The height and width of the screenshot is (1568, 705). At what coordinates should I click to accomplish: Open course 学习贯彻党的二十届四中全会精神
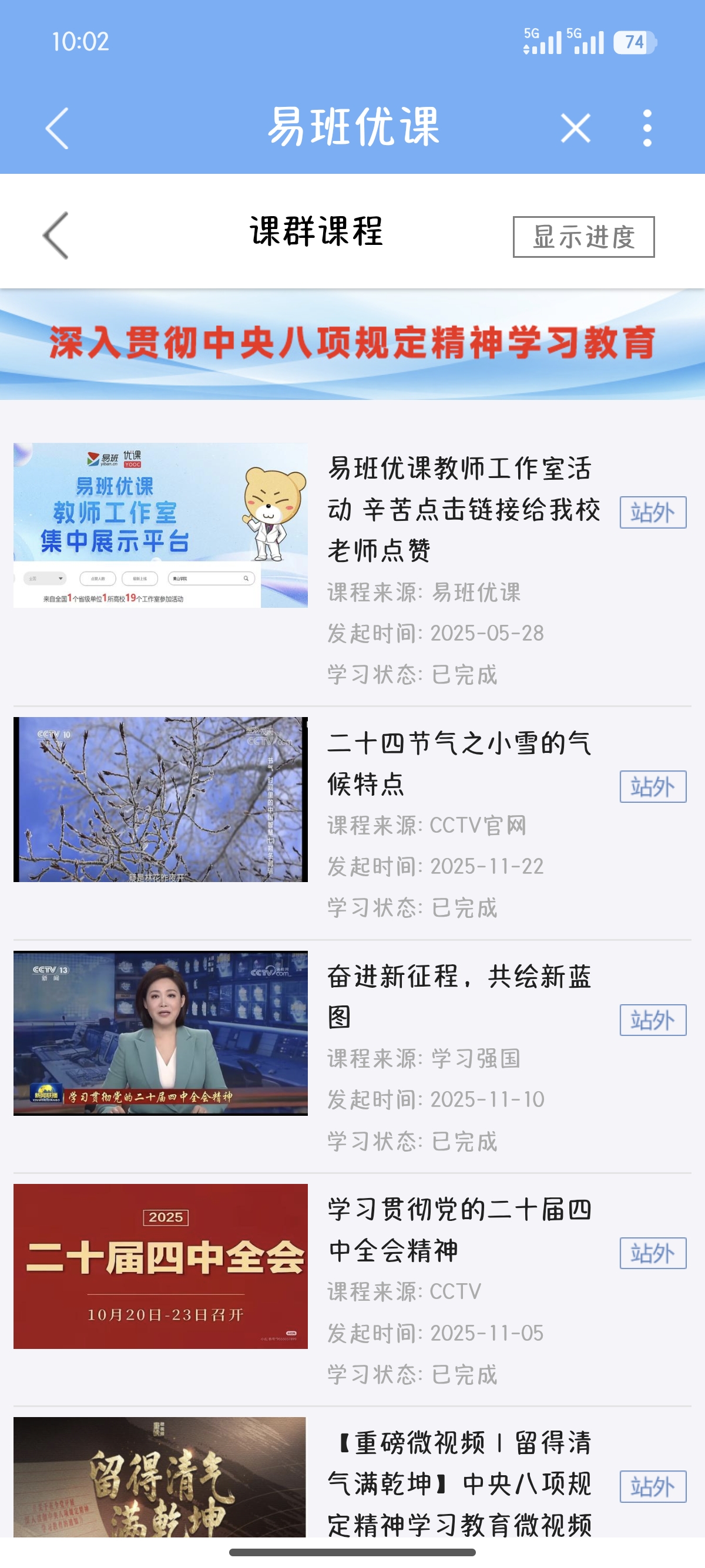tap(352, 1290)
